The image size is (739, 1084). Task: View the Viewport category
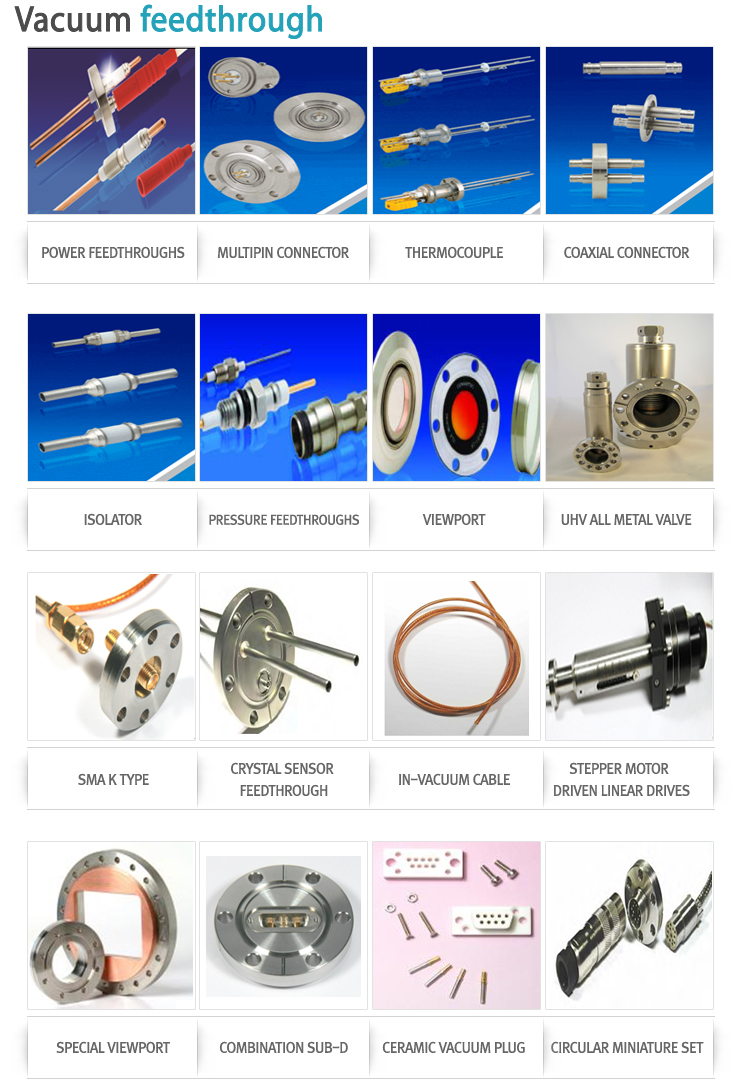454,520
